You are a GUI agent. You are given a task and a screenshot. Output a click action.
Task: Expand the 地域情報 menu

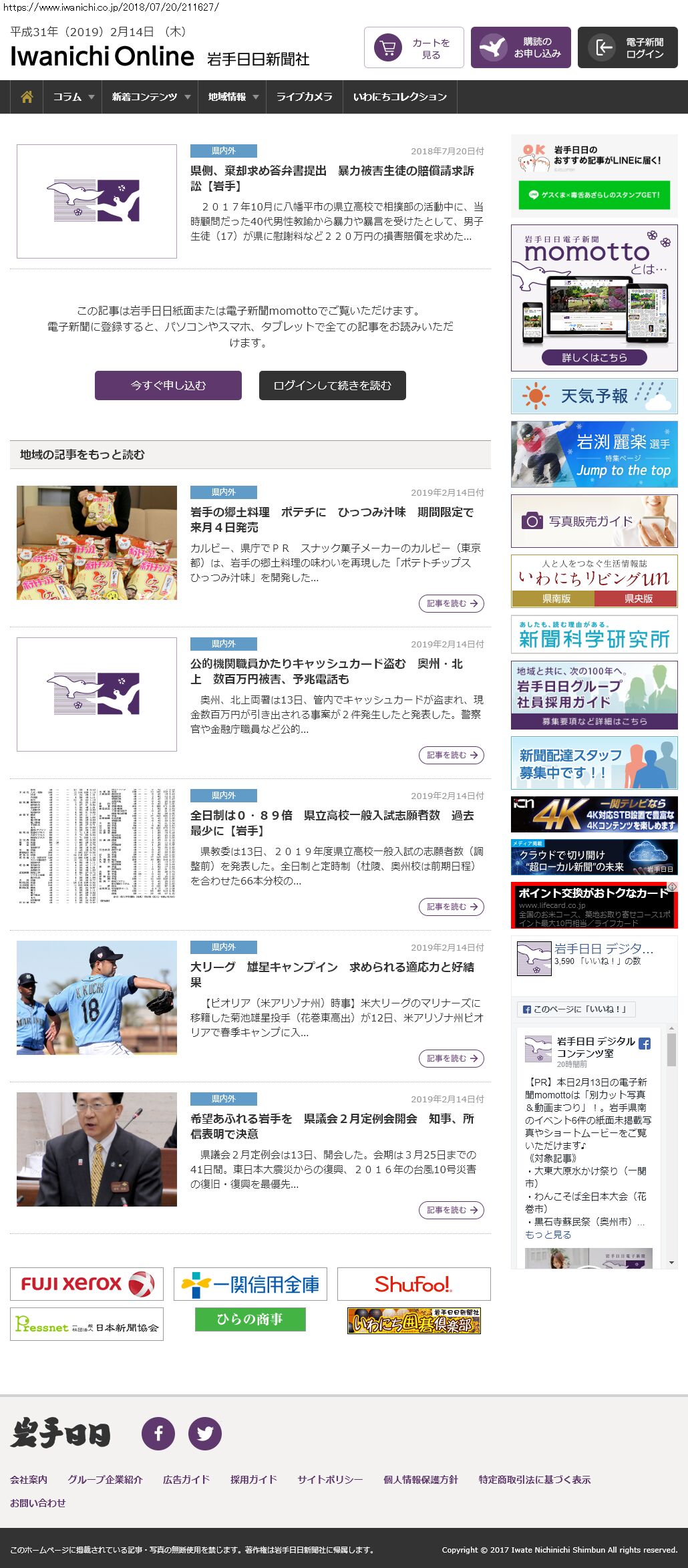click(232, 97)
